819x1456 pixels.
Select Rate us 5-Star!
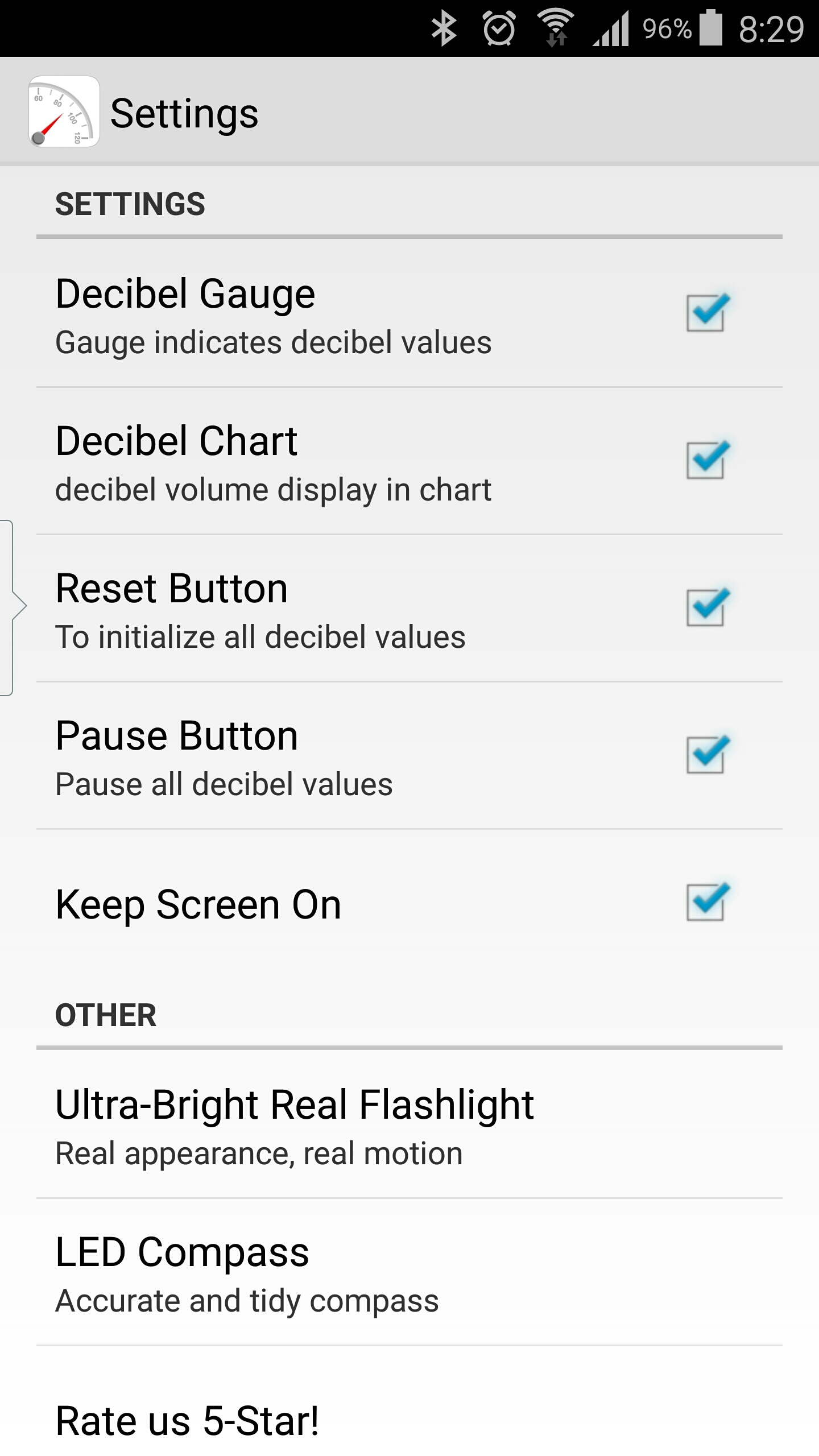click(188, 1421)
